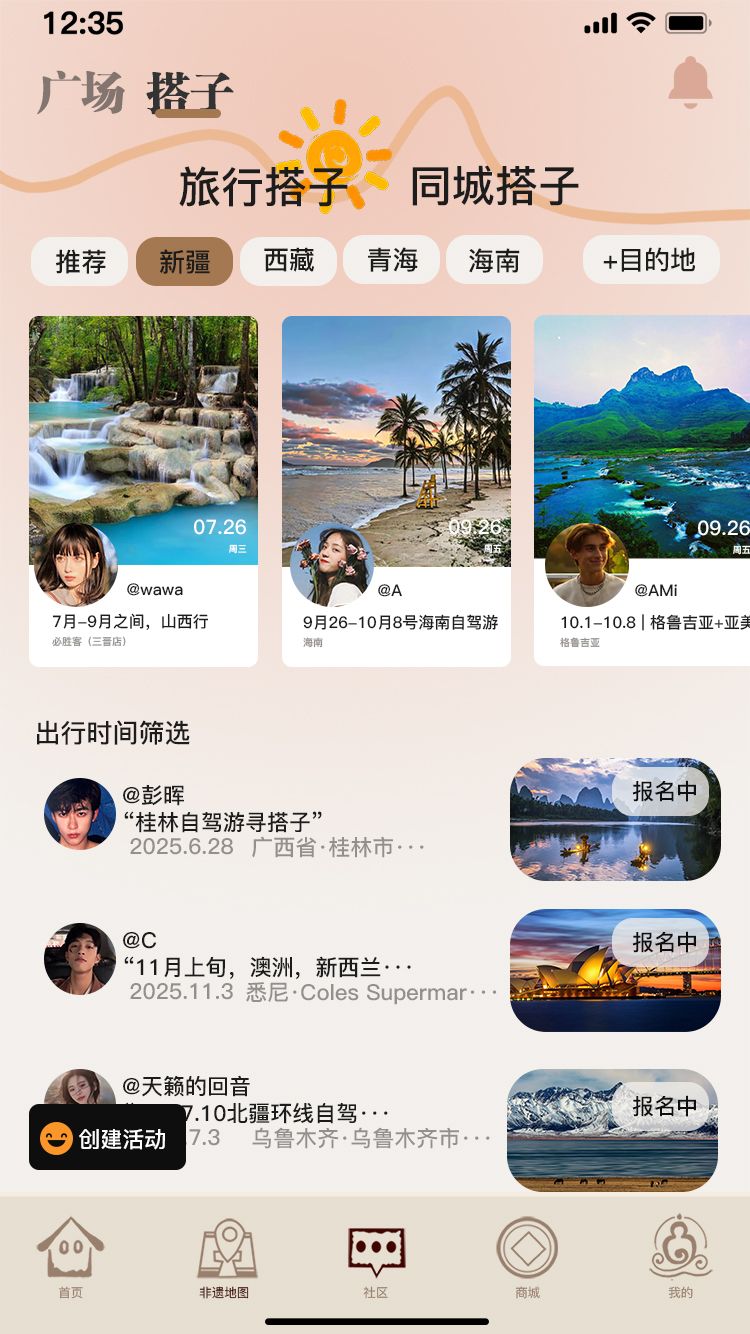Tap the 创建活动 button

107,1138
